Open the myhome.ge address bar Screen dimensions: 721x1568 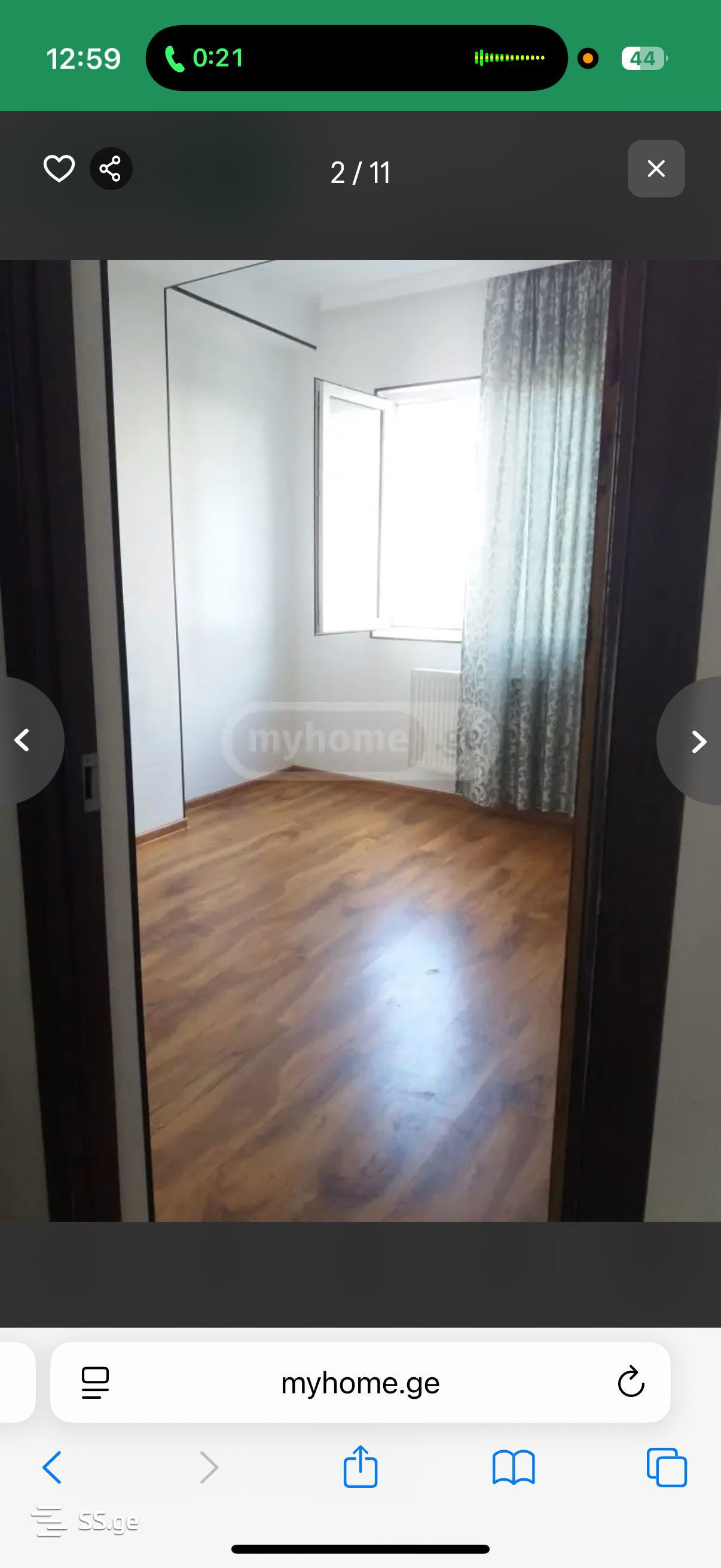coord(360,1383)
